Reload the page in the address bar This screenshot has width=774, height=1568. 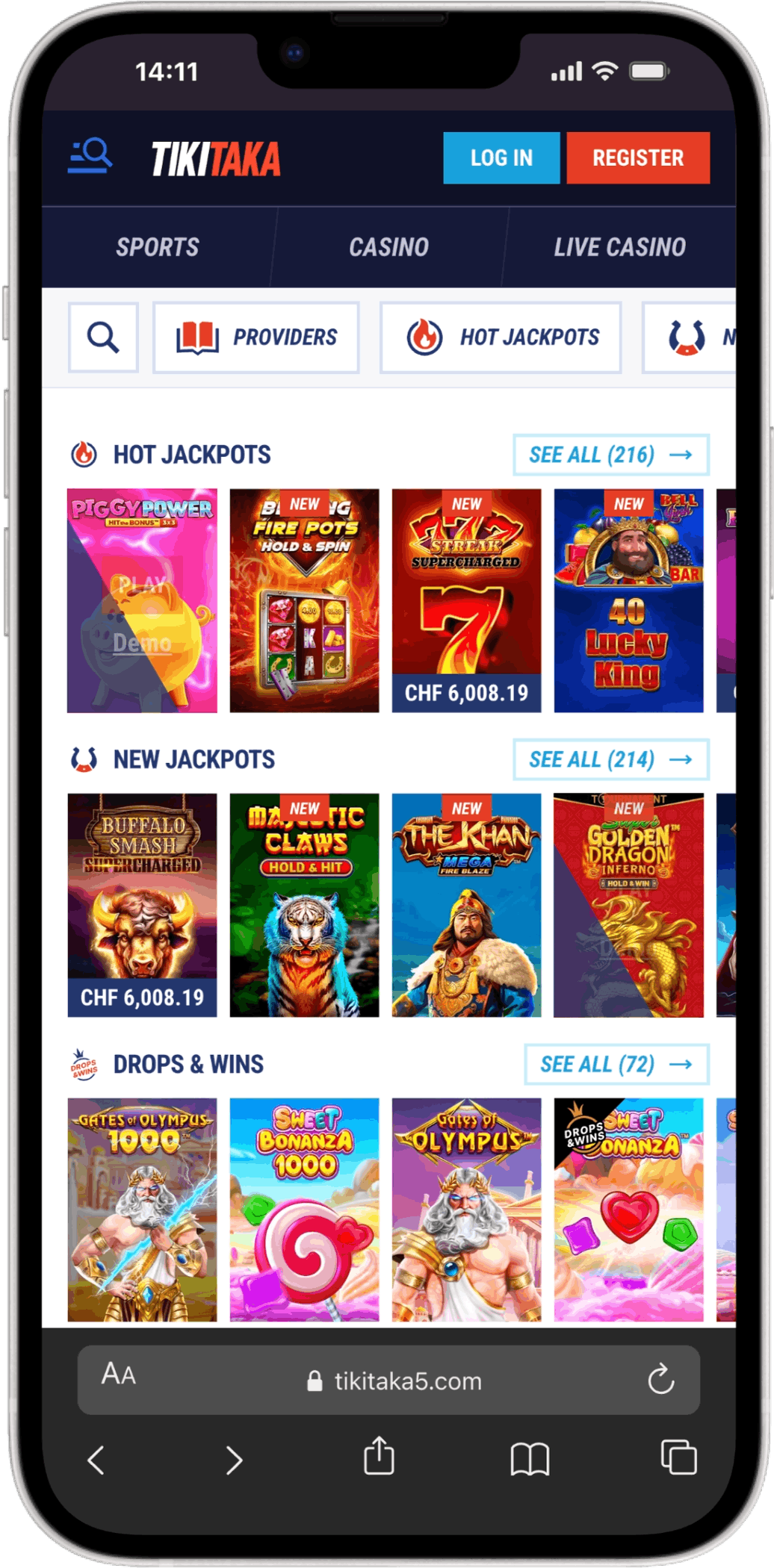660,1380
